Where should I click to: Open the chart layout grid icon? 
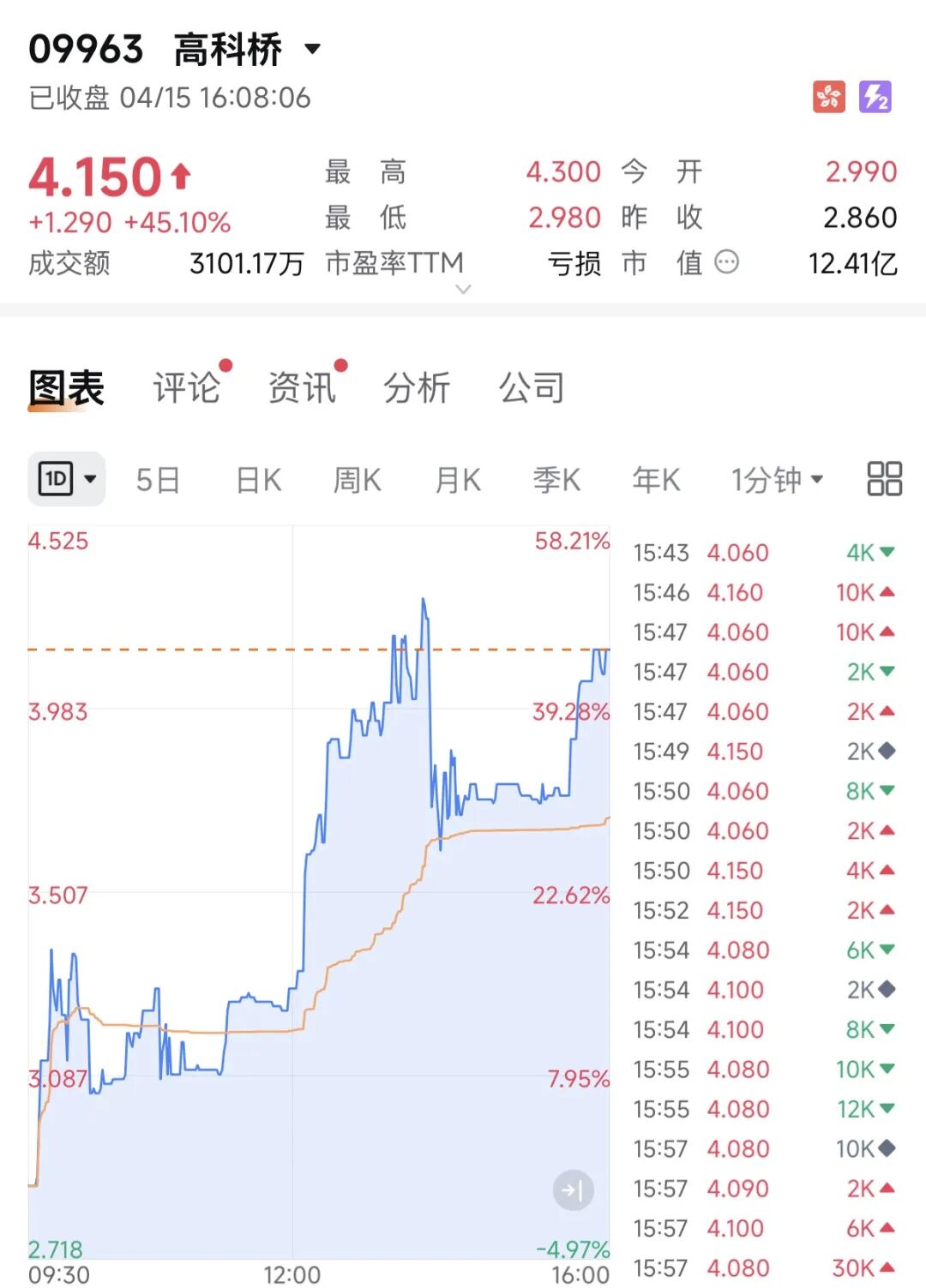pos(884,479)
